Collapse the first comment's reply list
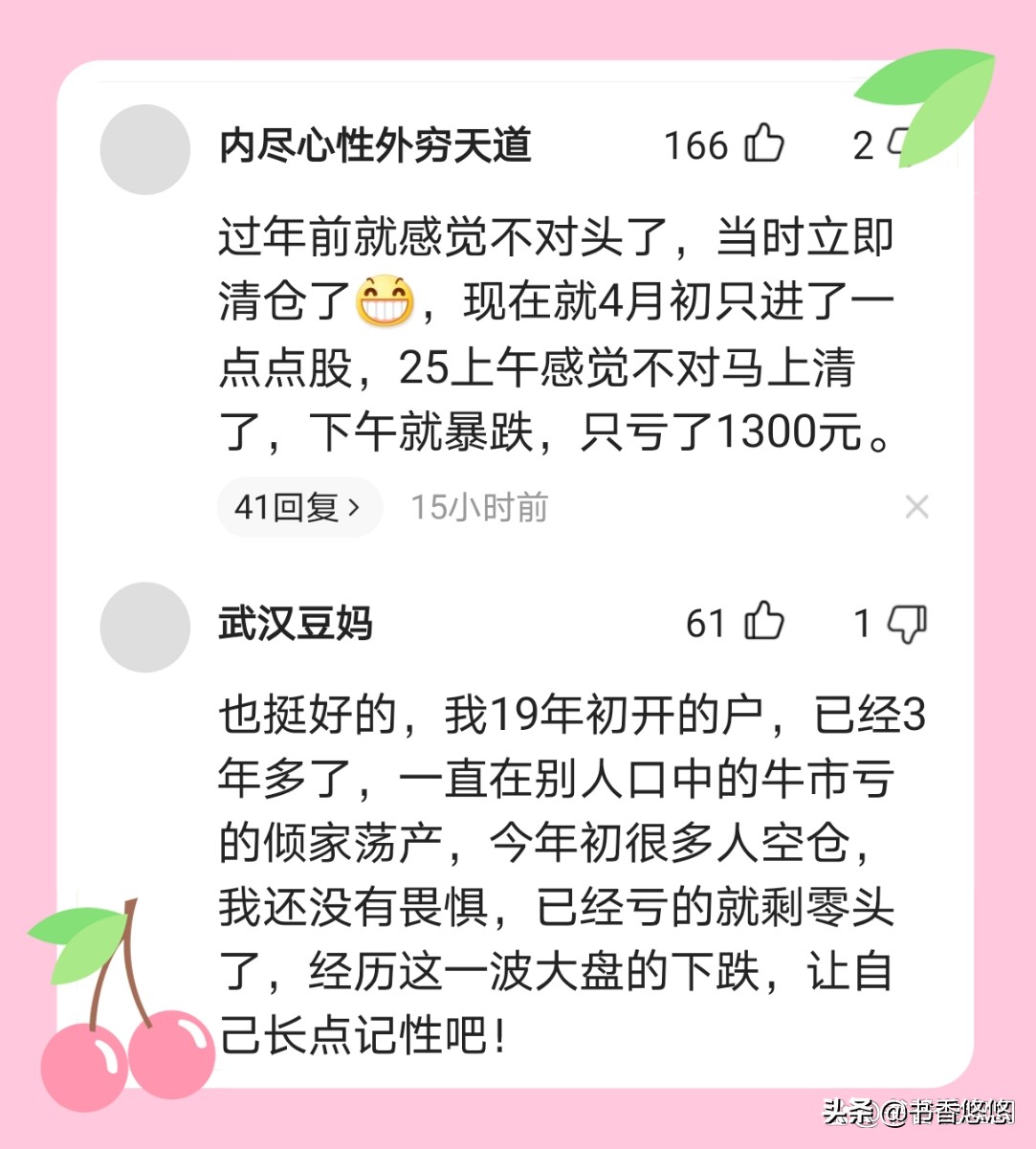 tap(298, 507)
